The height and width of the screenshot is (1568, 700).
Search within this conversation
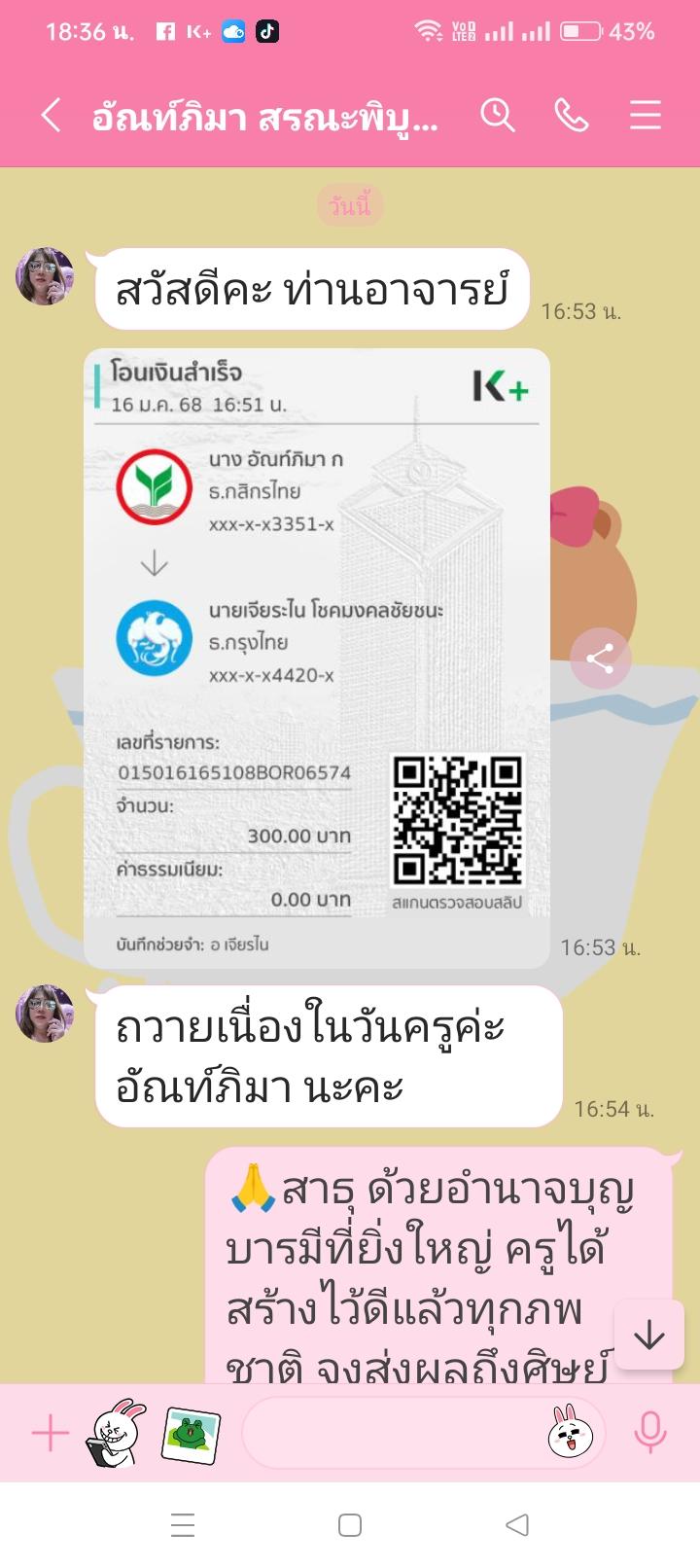point(497,116)
